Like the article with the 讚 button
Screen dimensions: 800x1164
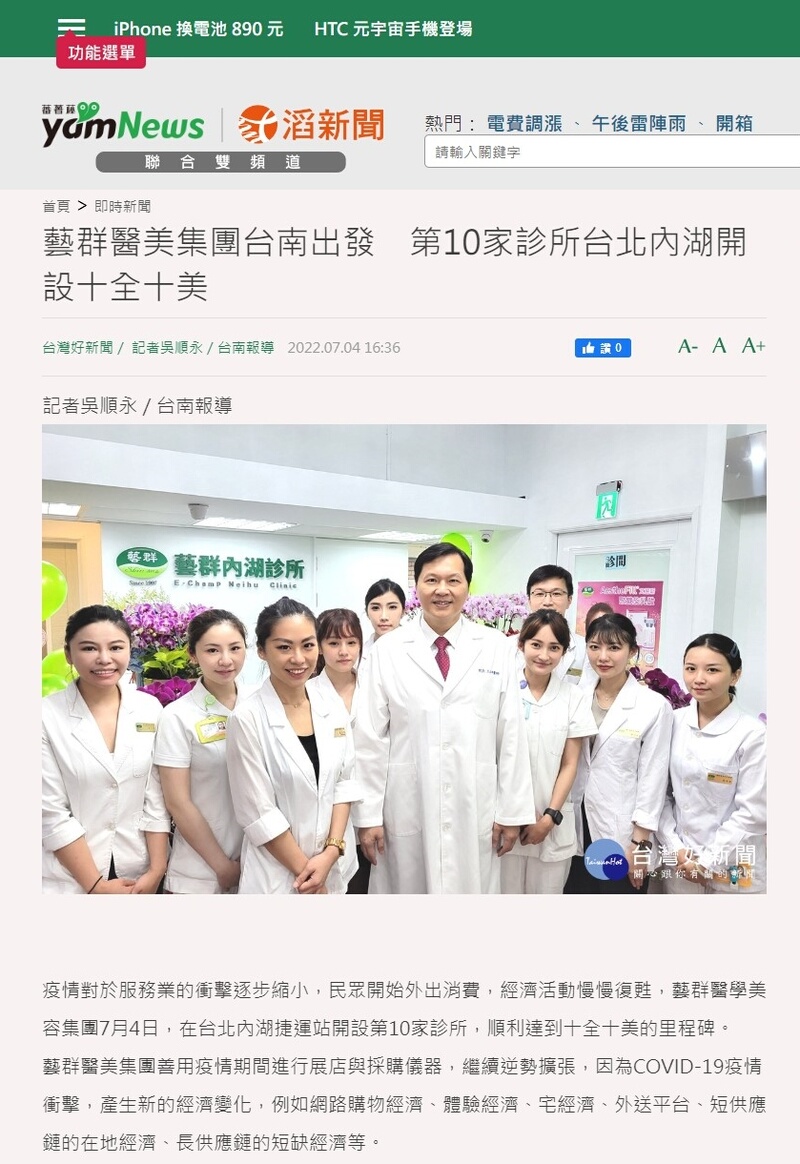602,348
